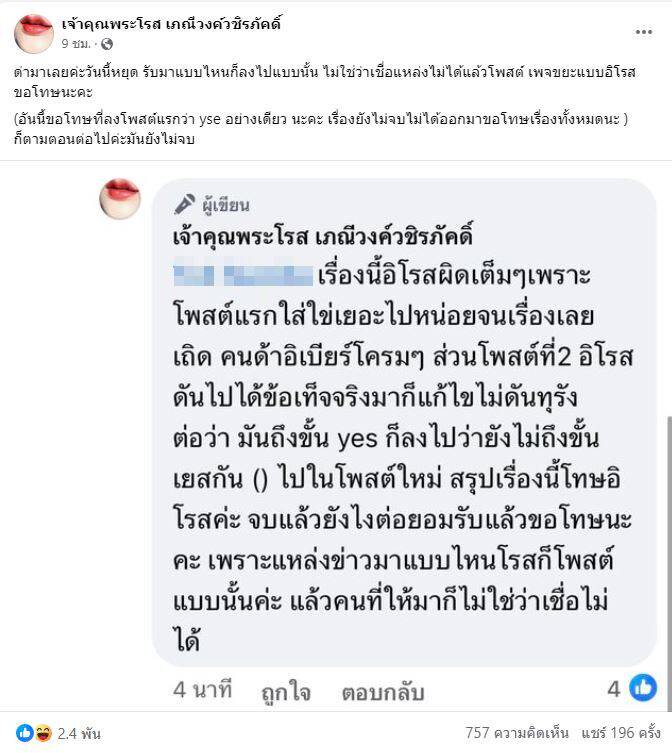View the แชร์ 196 ครั้ง shares list
Image resolution: width=672 pixels, height=753 pixels.
pyautogui.click(x=621, y=733)
